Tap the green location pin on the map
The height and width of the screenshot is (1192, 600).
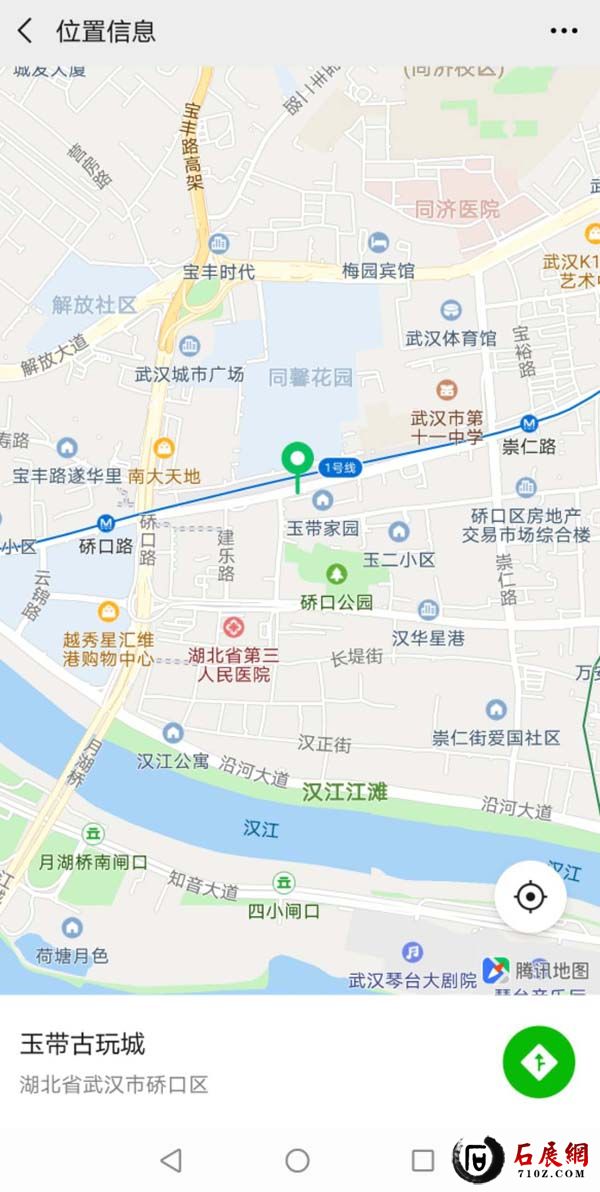click(297, 461)
